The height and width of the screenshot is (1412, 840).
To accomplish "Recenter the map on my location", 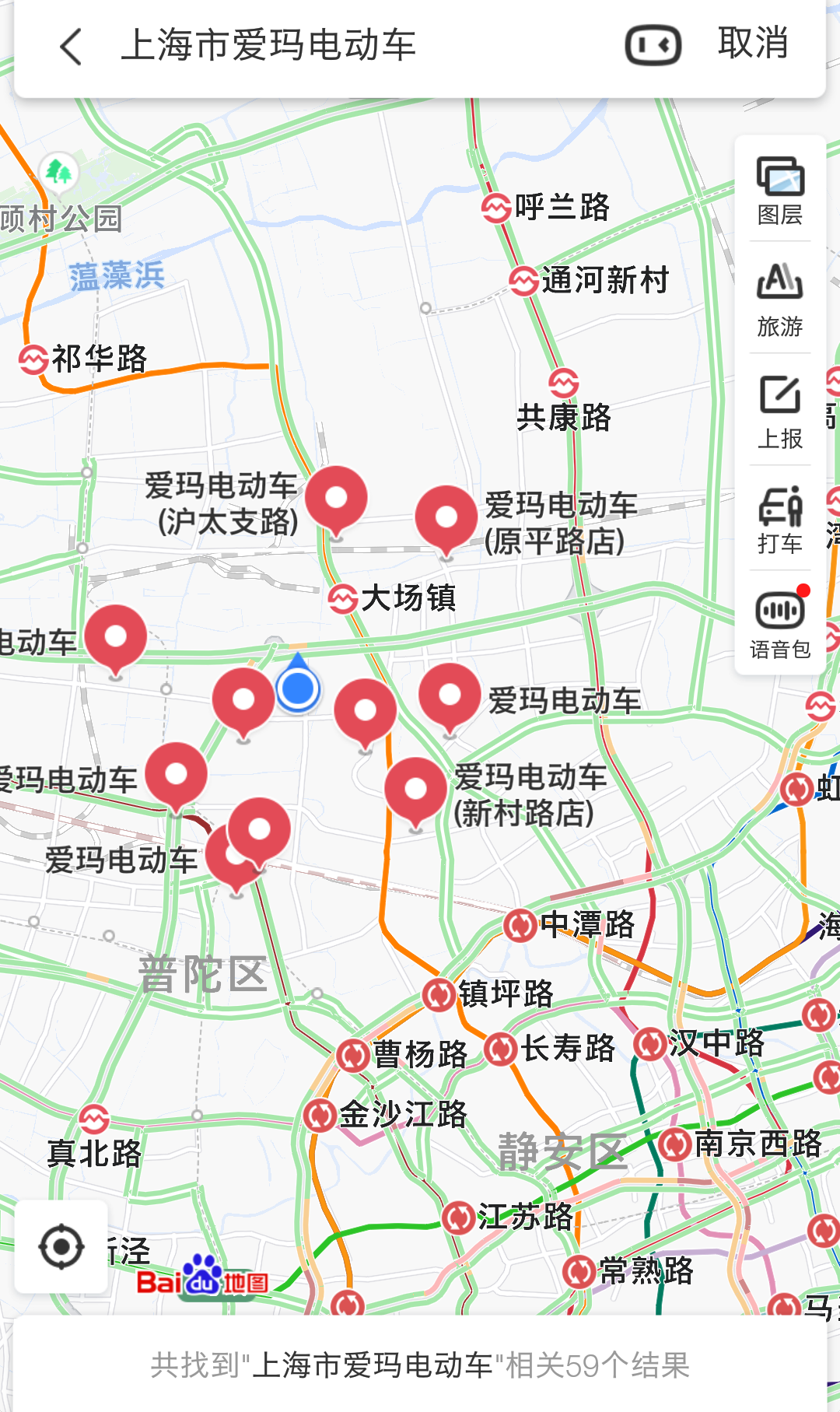I will coord(61,1247).
